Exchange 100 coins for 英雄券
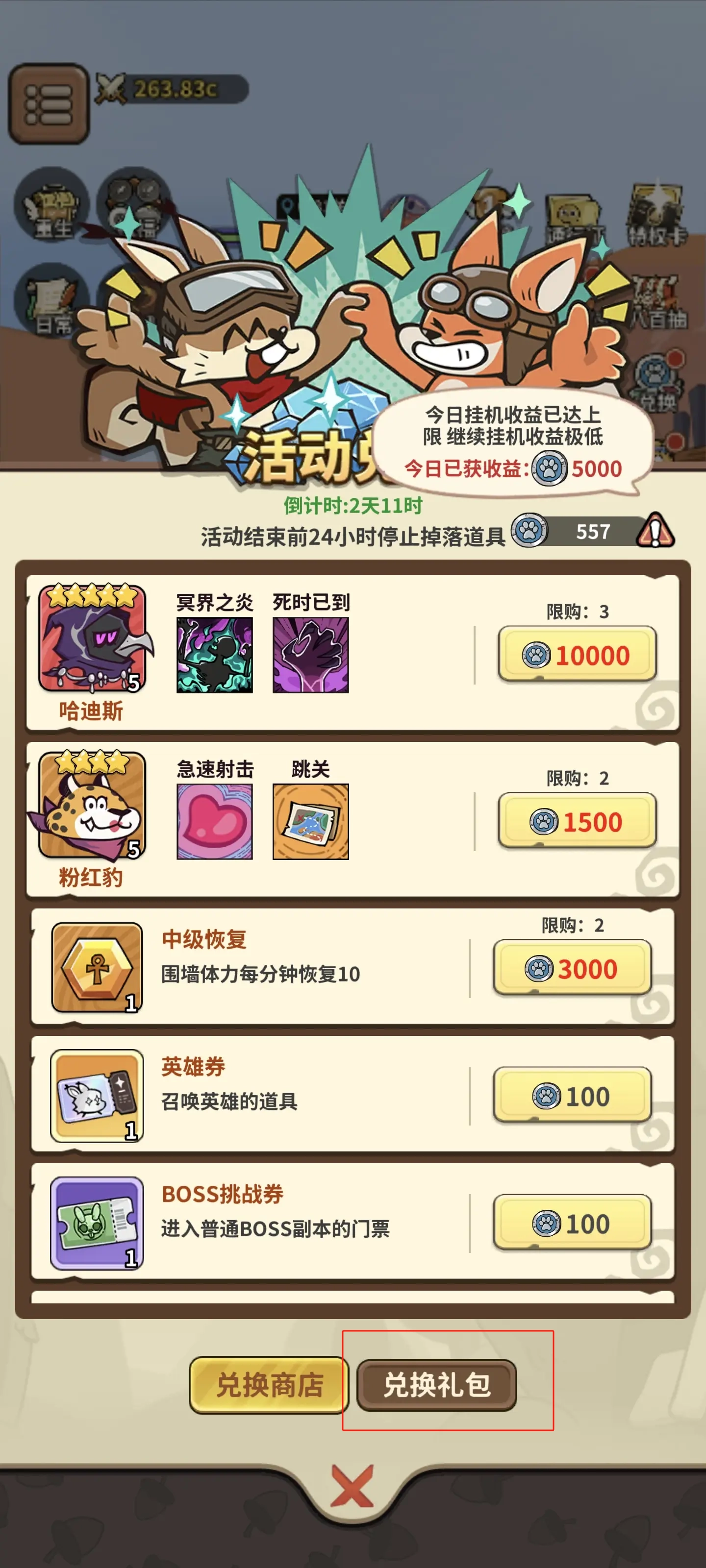Viewport: 706px width, 1568px height. tap(572, 1096)
